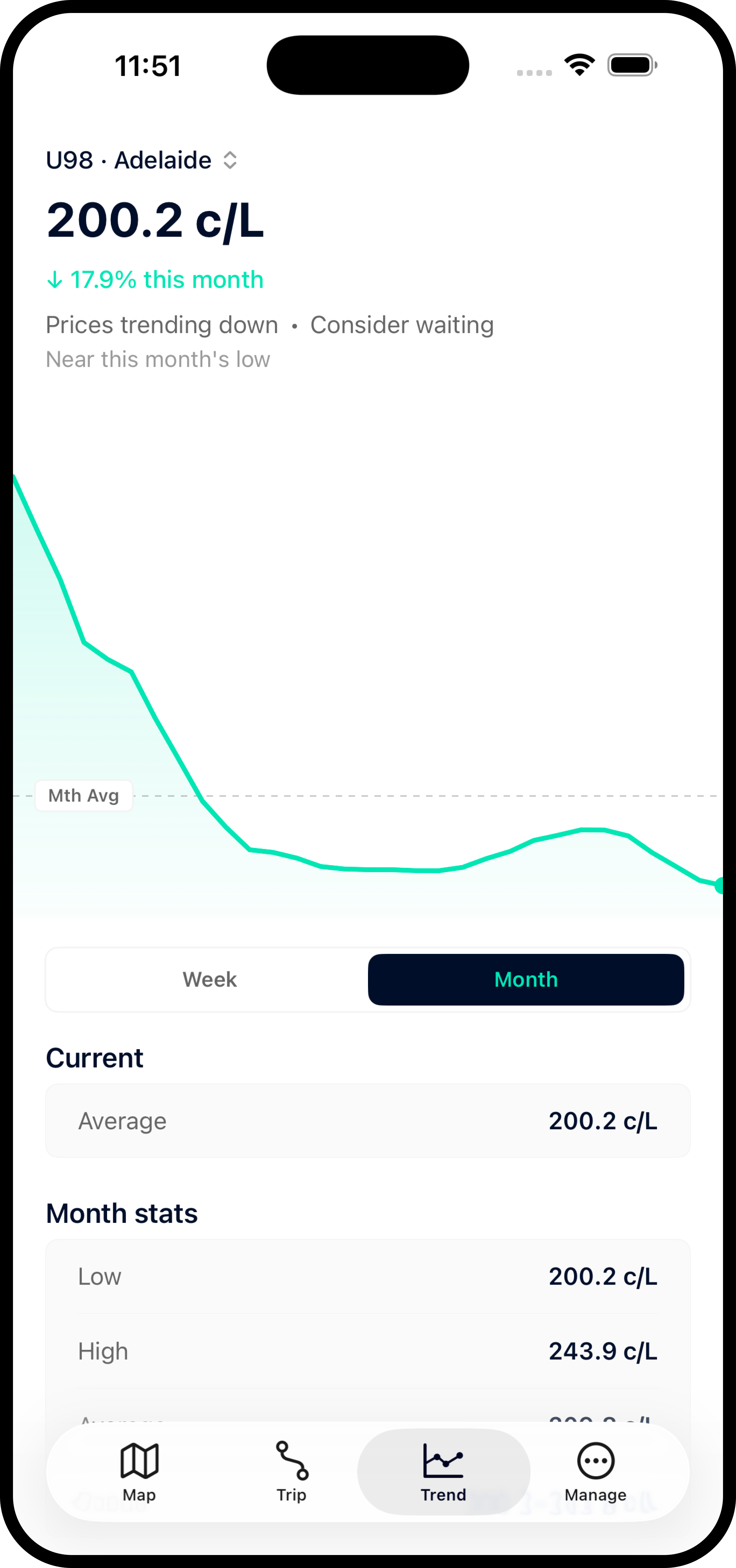Screen dimensions: 736x1568
Task: Open the U98 · Adelaide fuel selector
Action: click(x=142, y=160)
